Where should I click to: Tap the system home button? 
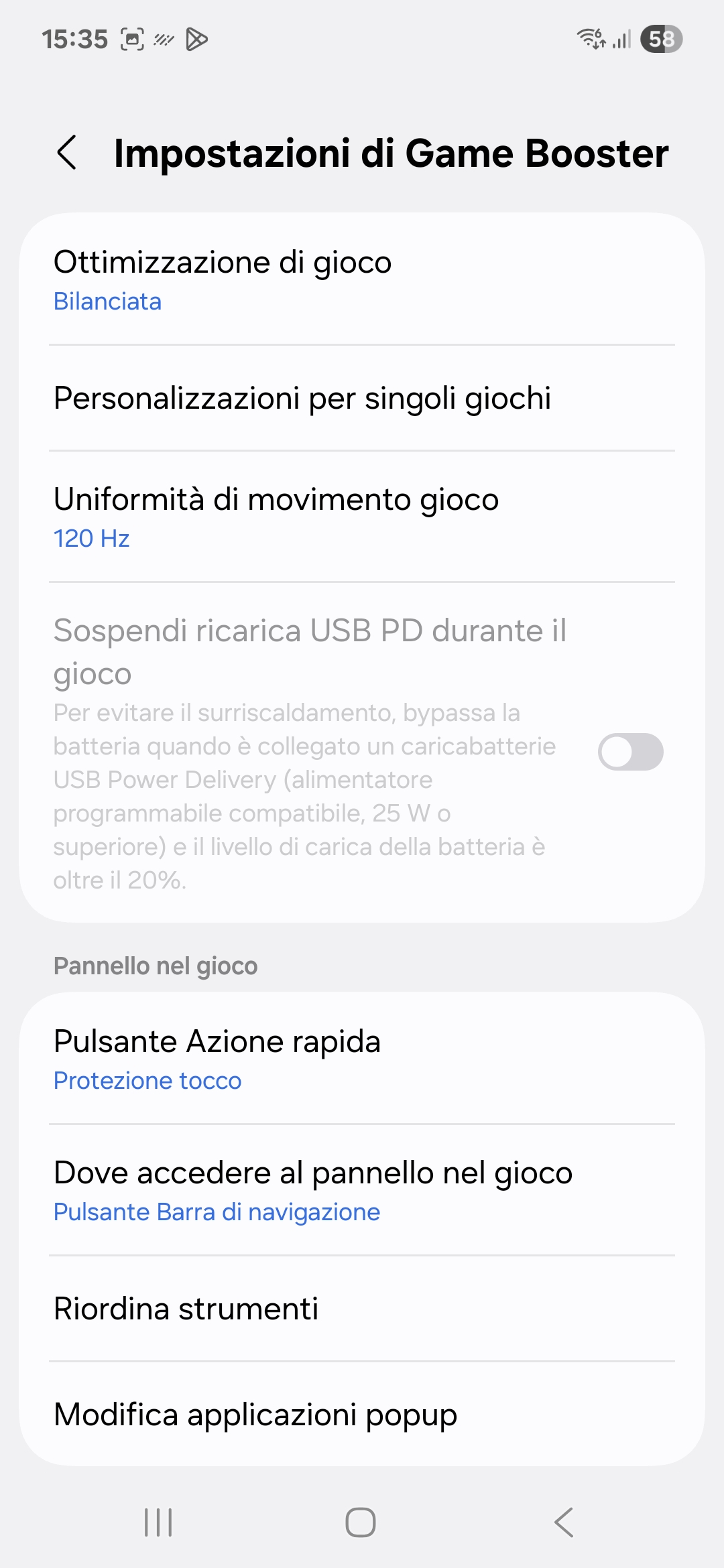point(361,1522)
